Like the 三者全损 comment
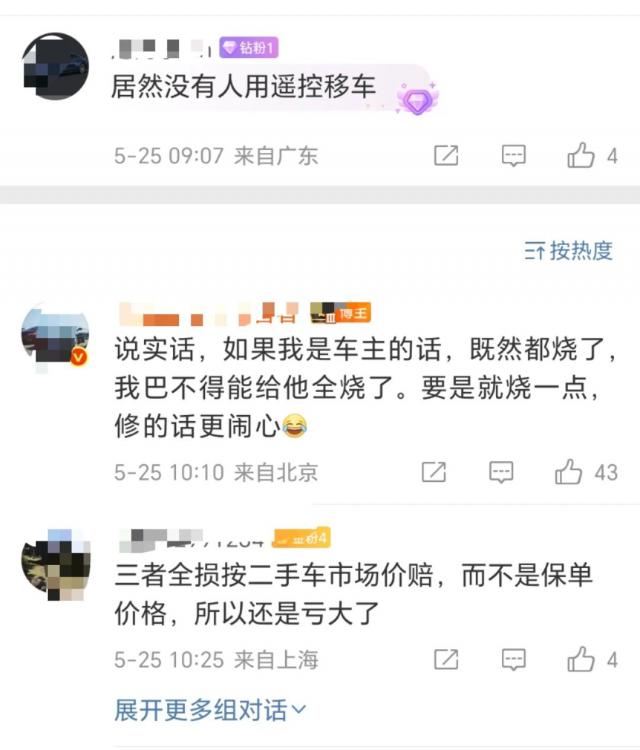This screenshot has width=640, height=750. tap(581, 659)
